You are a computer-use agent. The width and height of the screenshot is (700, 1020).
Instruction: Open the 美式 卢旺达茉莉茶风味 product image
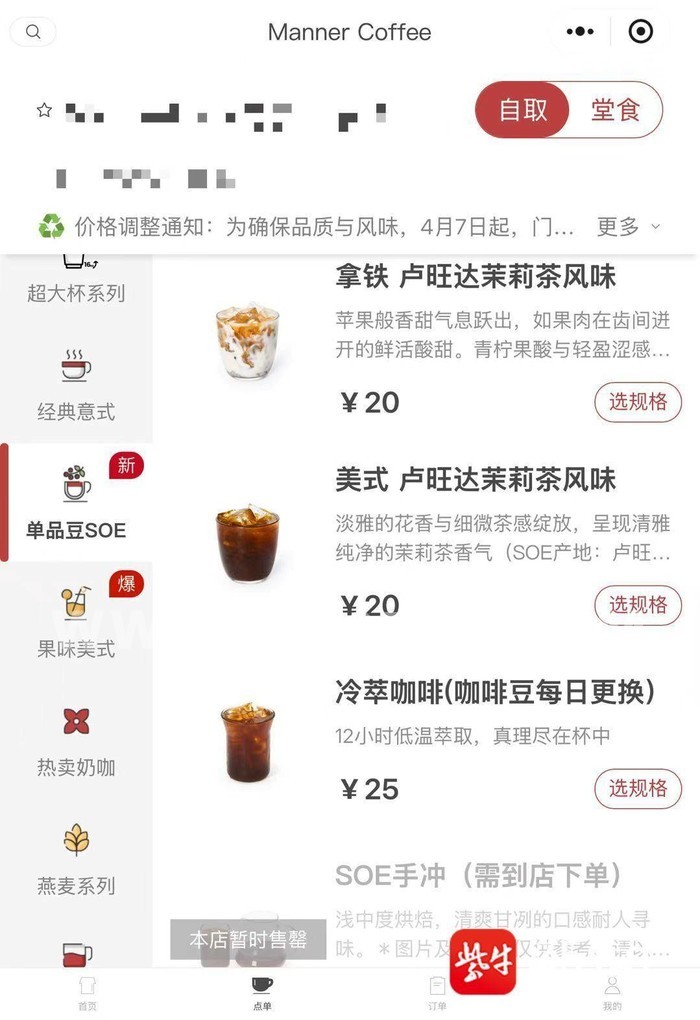pos(247,542)
